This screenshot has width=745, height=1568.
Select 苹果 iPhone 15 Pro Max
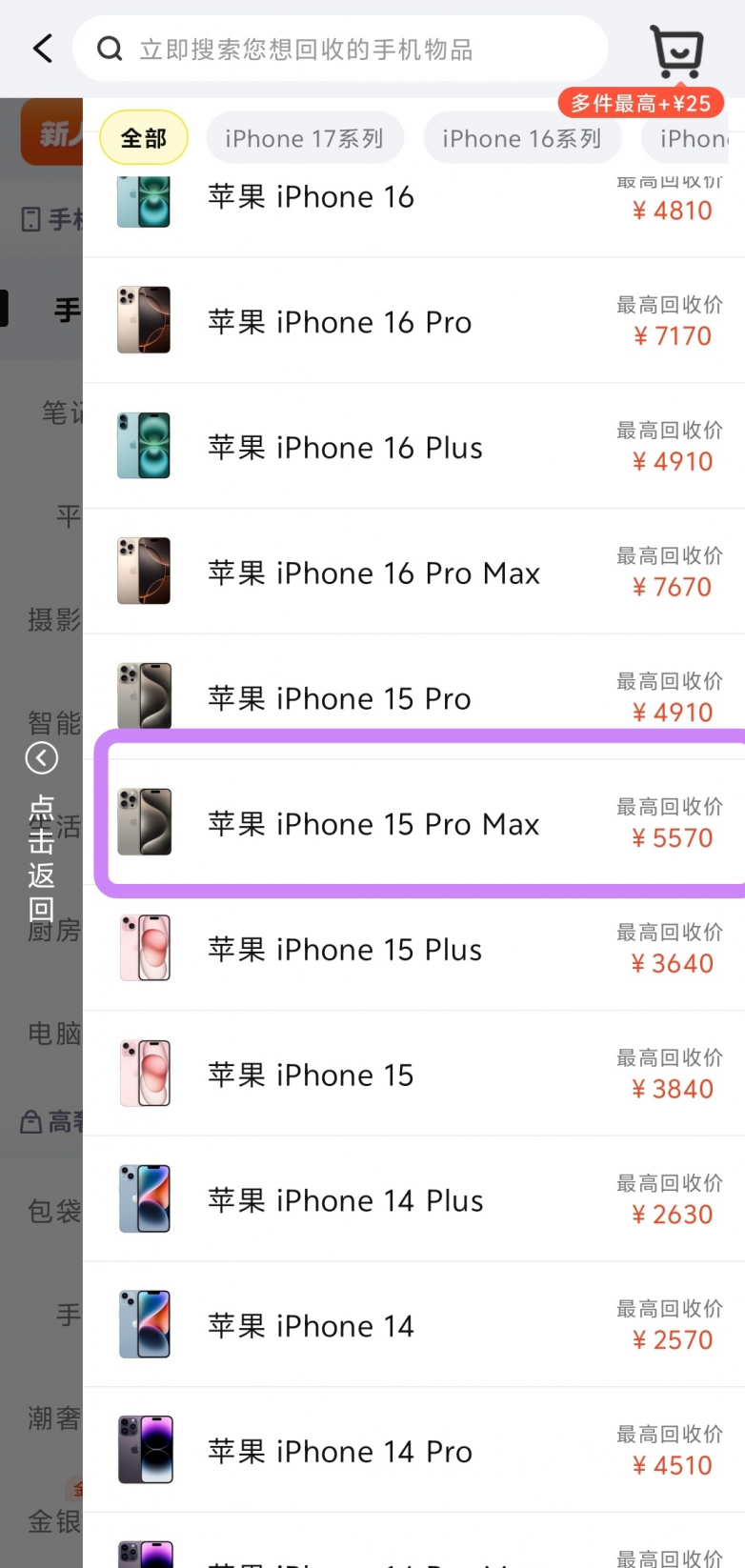[x=413, y=823]
